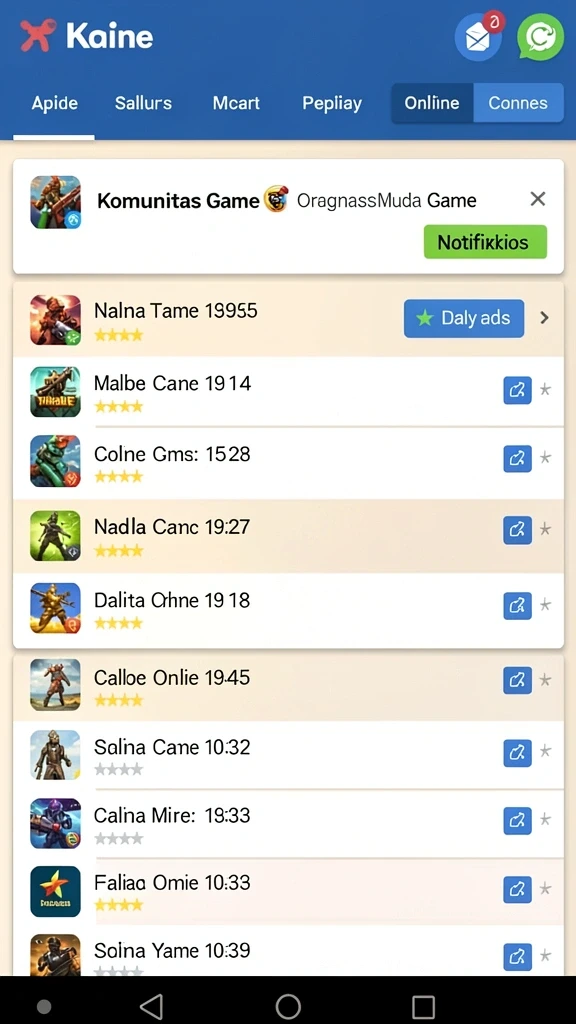This screenshot has height=1024, width=576.
Task: Select the Online segment
Action: point(432,103)
